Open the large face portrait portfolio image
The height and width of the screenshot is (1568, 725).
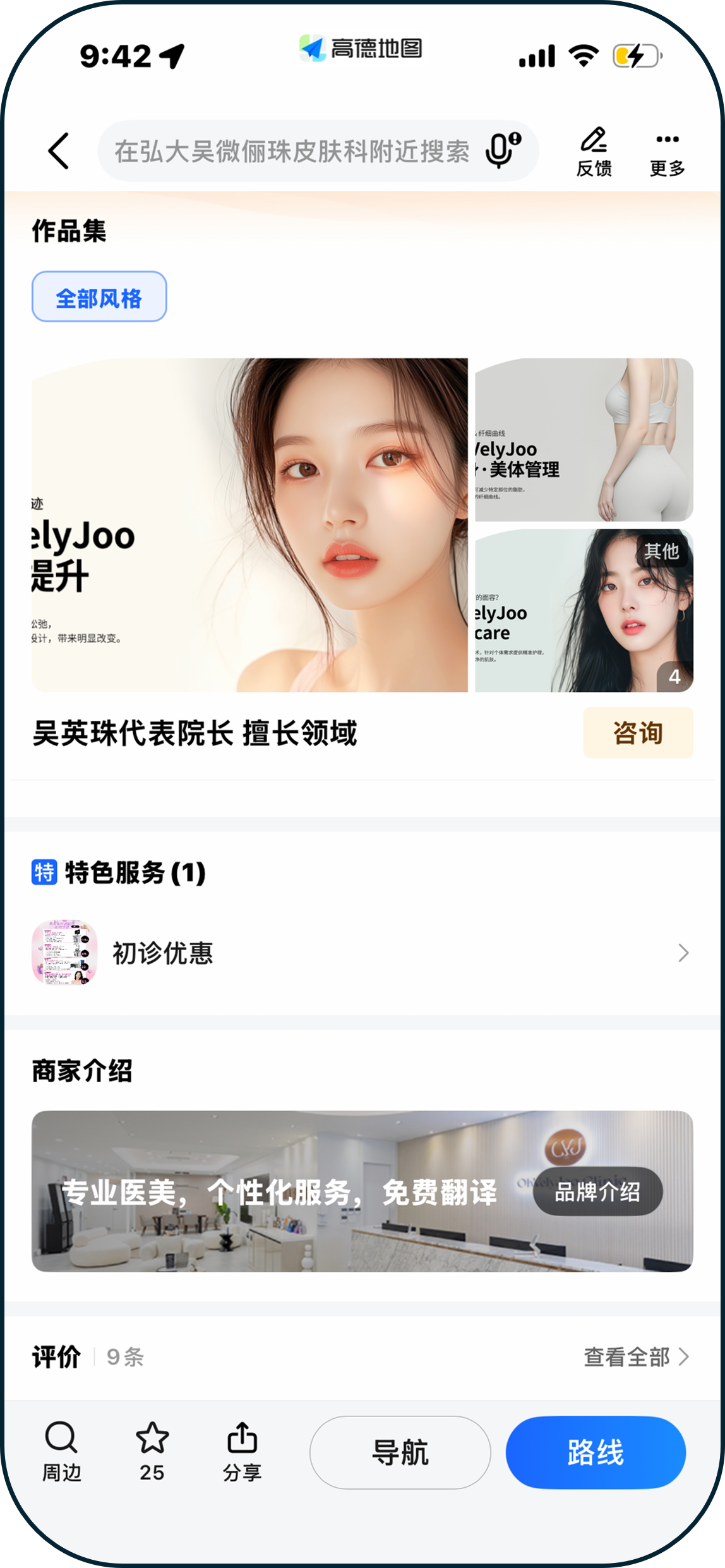coord(249,524)
